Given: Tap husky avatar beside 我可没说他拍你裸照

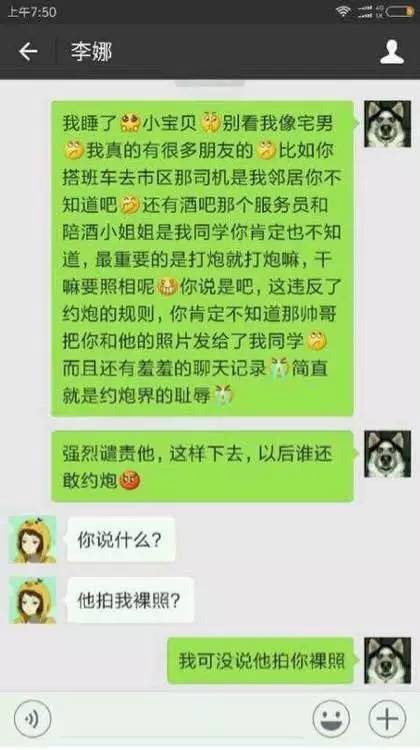Looking at the screenshot, I should pos(387,661).
